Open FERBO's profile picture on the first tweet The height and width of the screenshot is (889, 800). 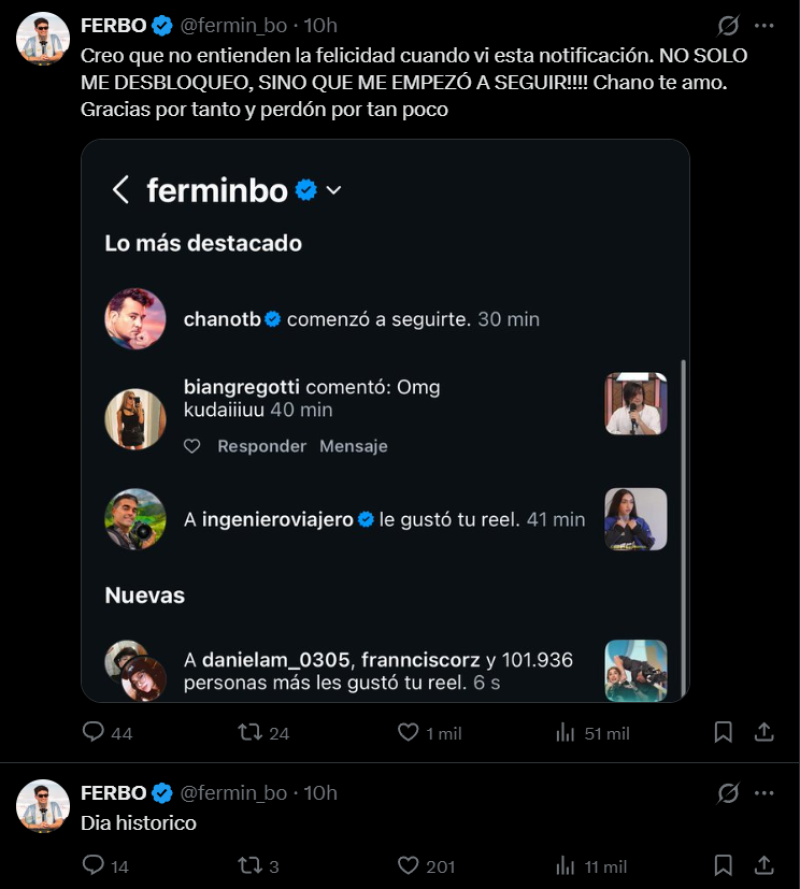pos(43,39)
